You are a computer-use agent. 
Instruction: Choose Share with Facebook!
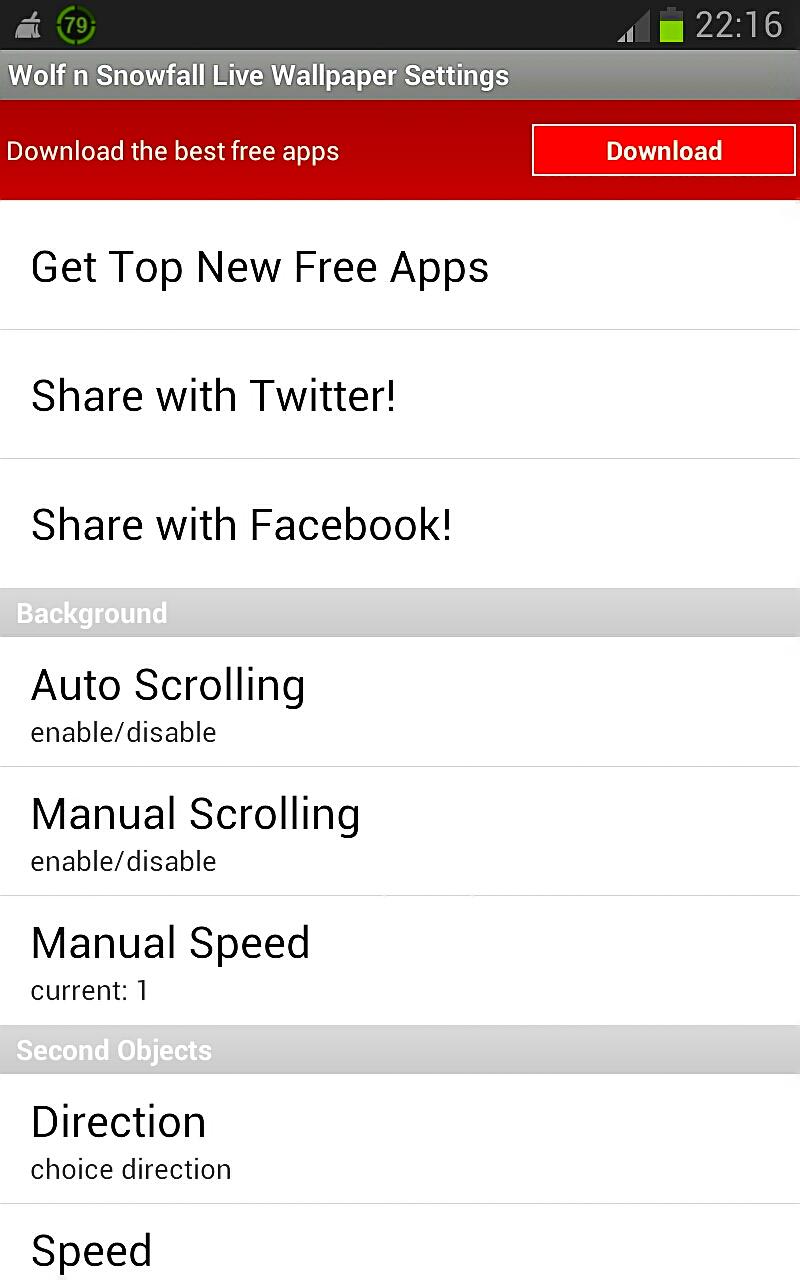click(x=400, y=524)
